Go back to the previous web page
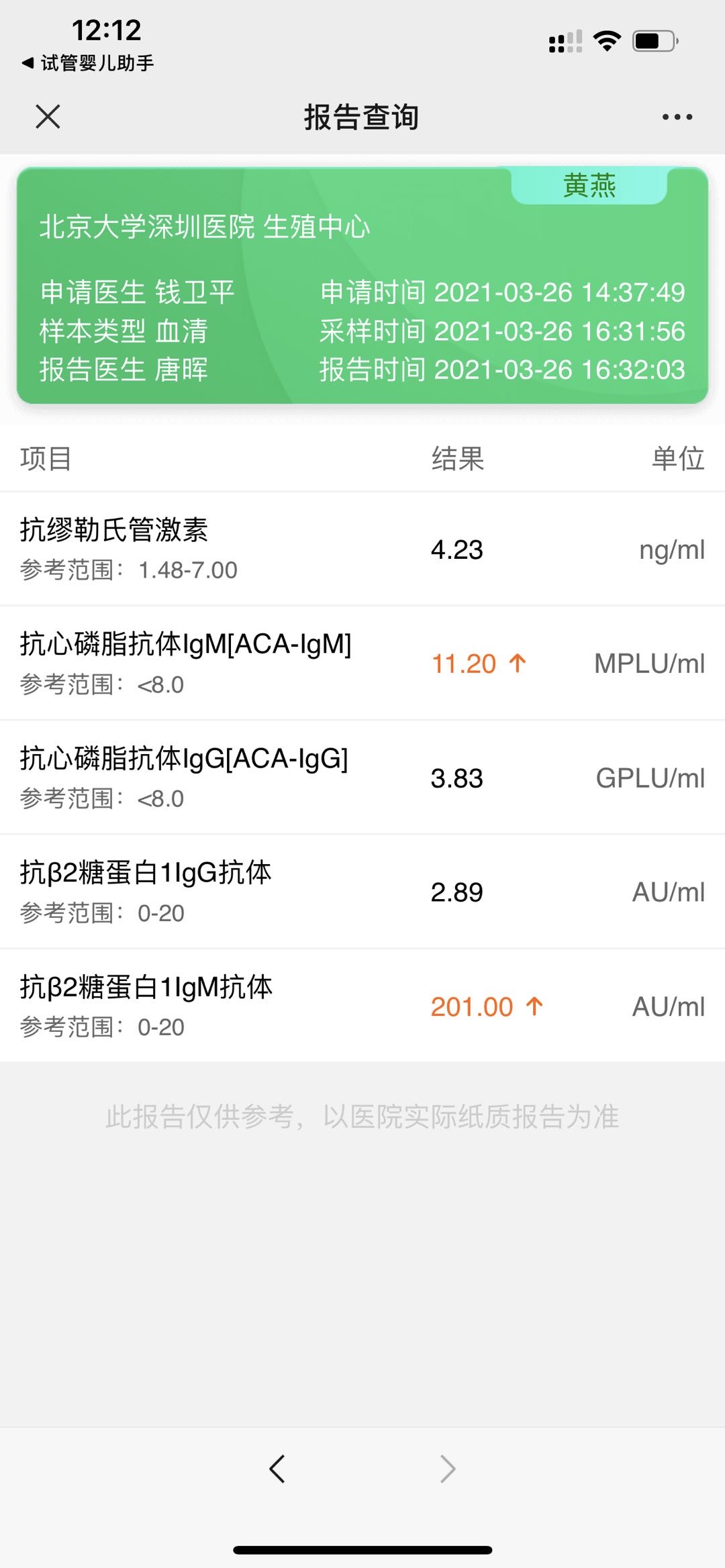 click(277, 1469)
